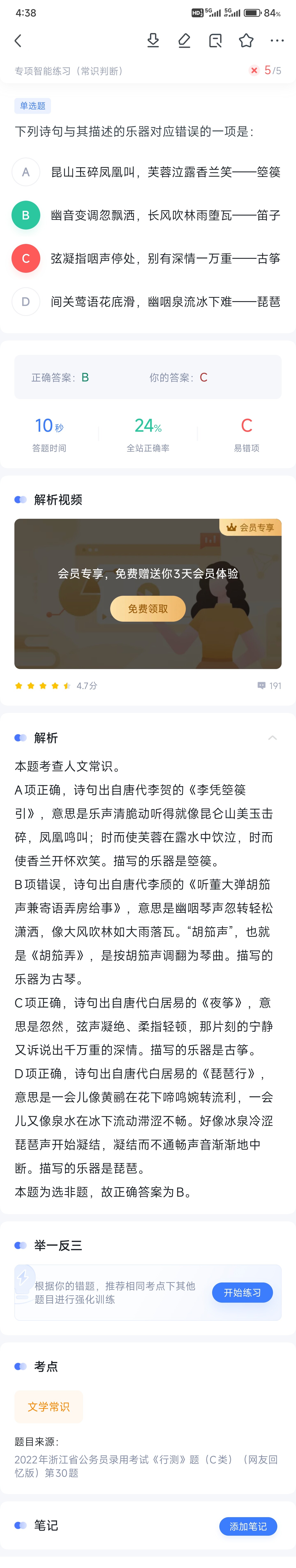Open the note icon in toolbar
The width and height of the screenshot is (296, 1568).
(x=215, y=41)
